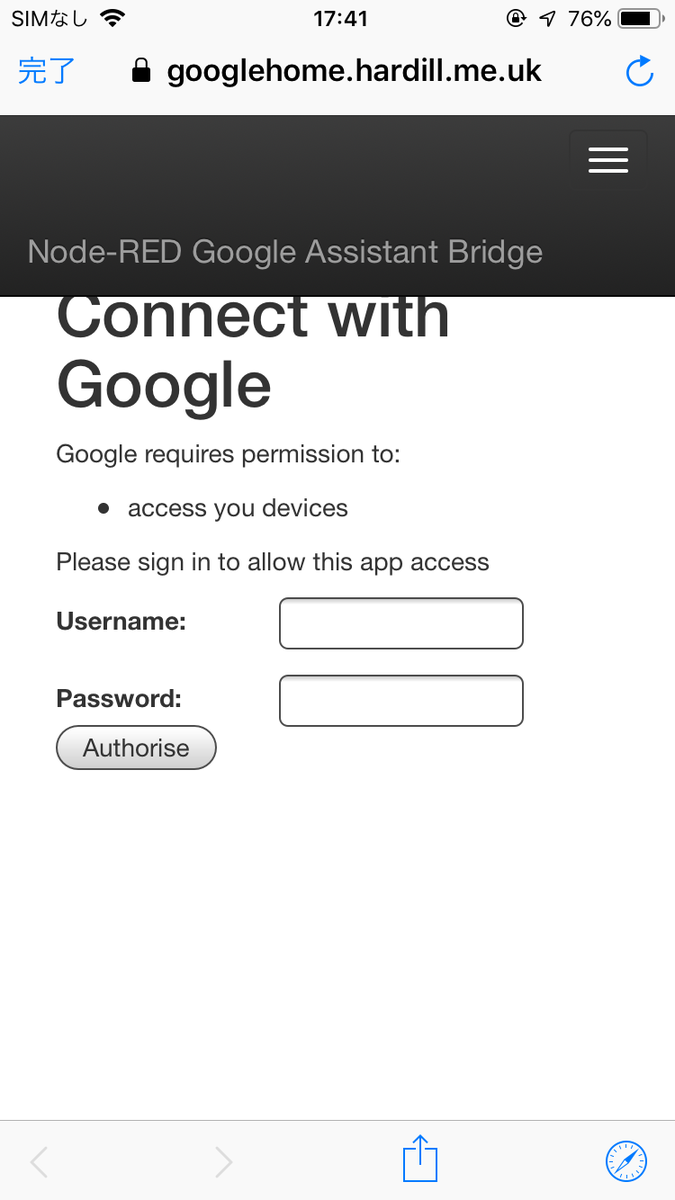The image size is (675, 1200).
Task: Tap 完了 to close the browser view
Action: (46, 71)
